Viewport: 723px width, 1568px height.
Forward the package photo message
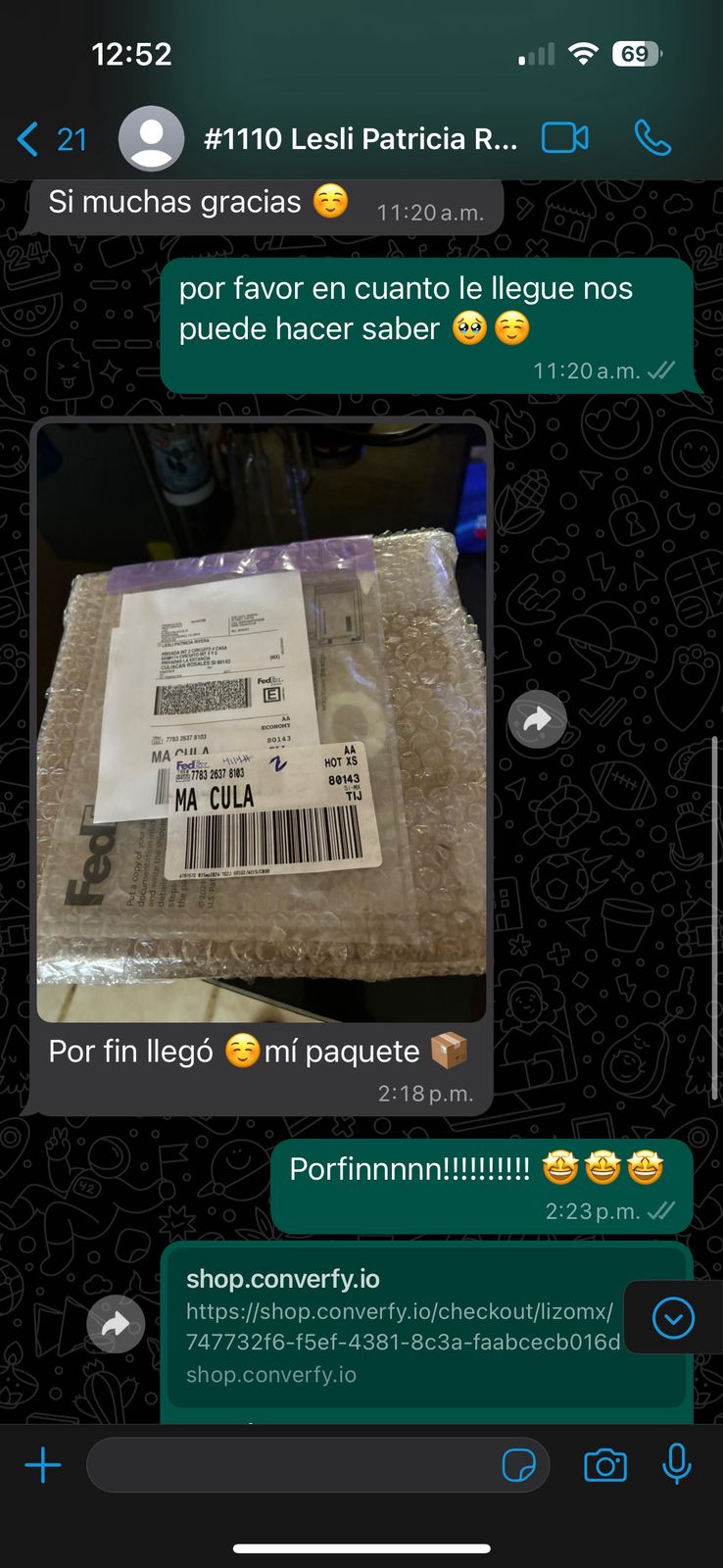(x=537, y=720)
